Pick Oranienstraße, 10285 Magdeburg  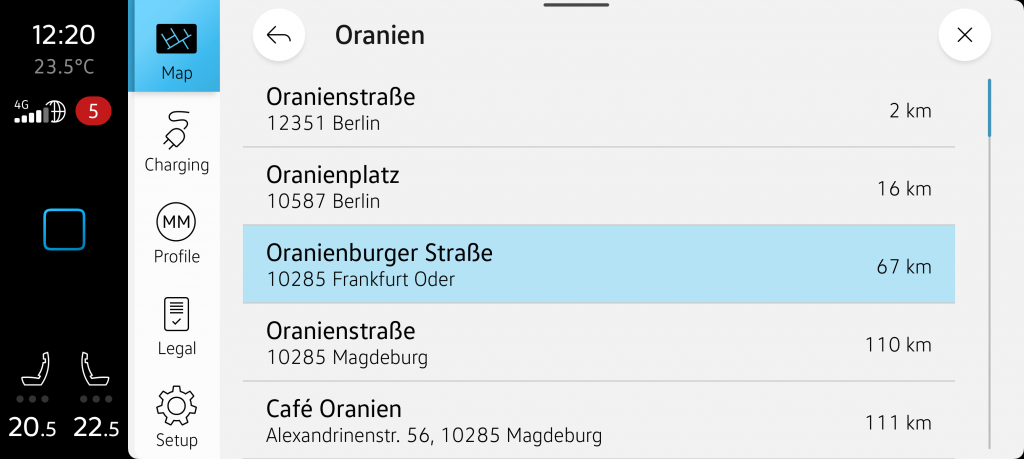coord(598,343)
